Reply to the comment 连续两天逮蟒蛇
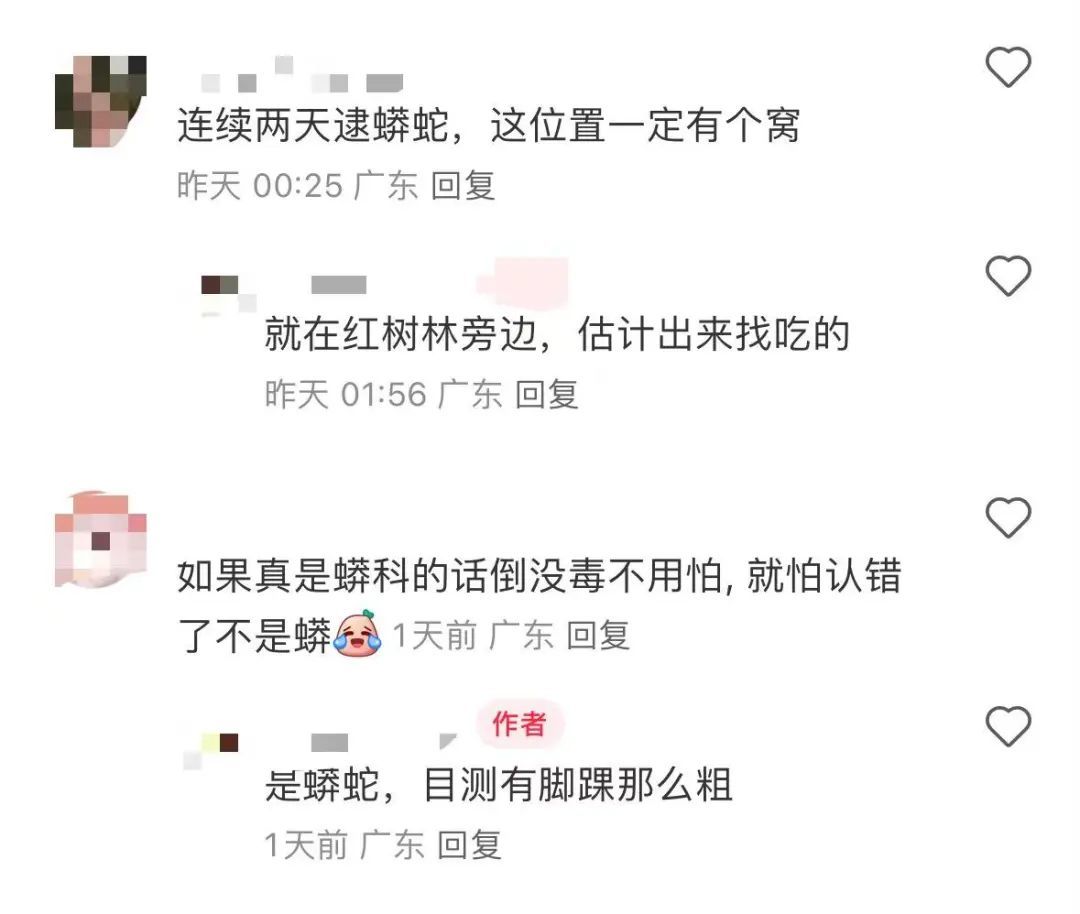1080x914 pixels. click(x=463, y=186)
